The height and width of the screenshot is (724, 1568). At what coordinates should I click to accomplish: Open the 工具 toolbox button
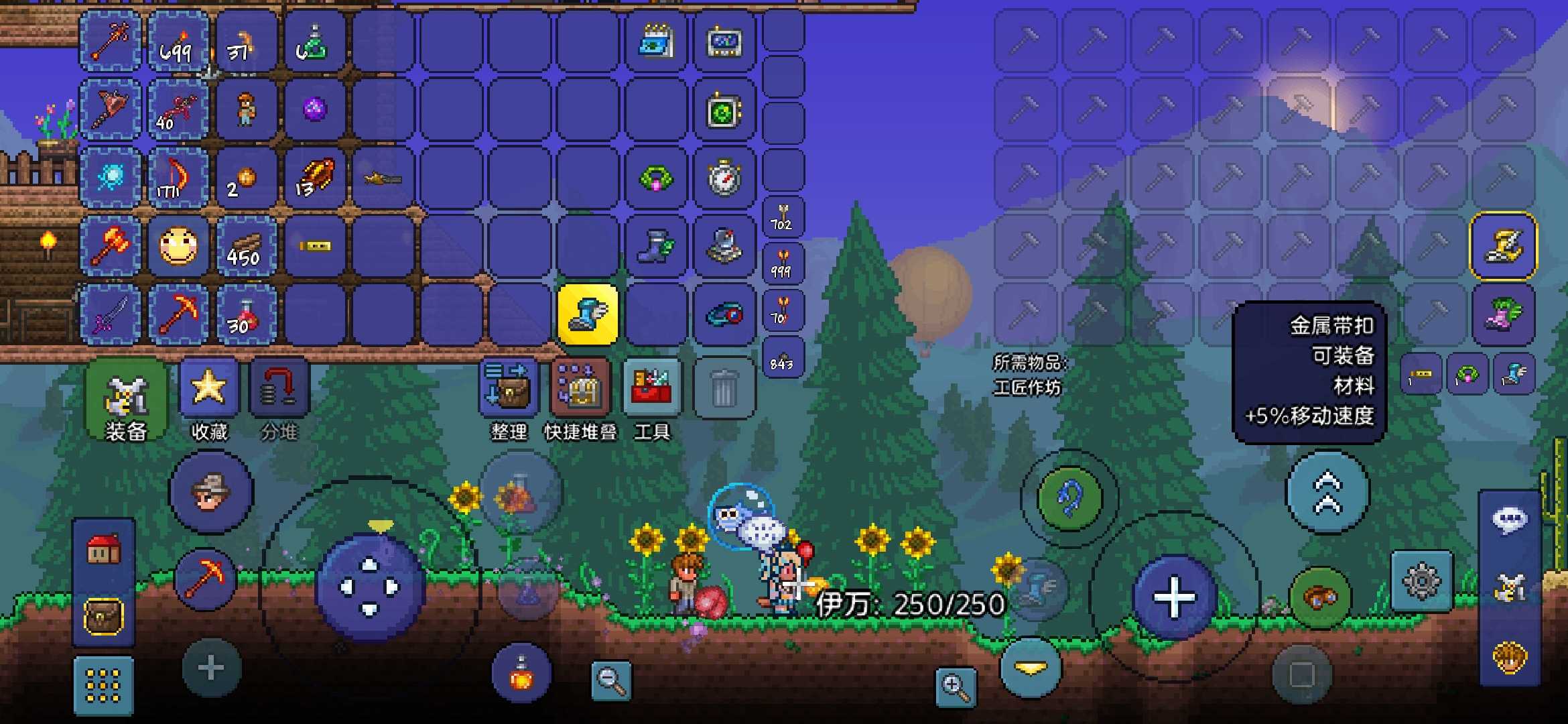[651, 389]
